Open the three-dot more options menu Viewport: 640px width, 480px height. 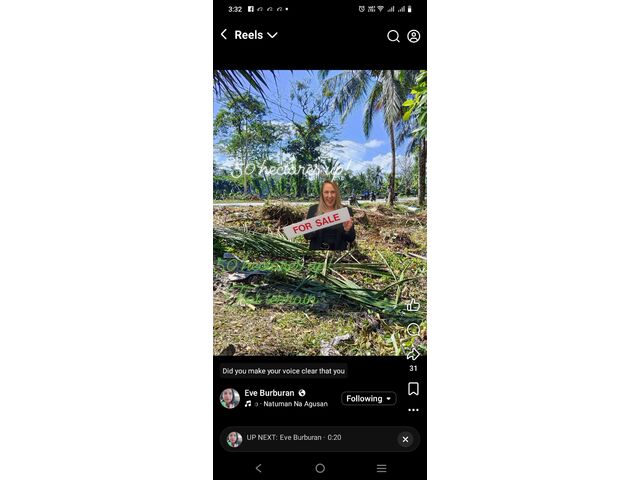click(x=413, y=410)
